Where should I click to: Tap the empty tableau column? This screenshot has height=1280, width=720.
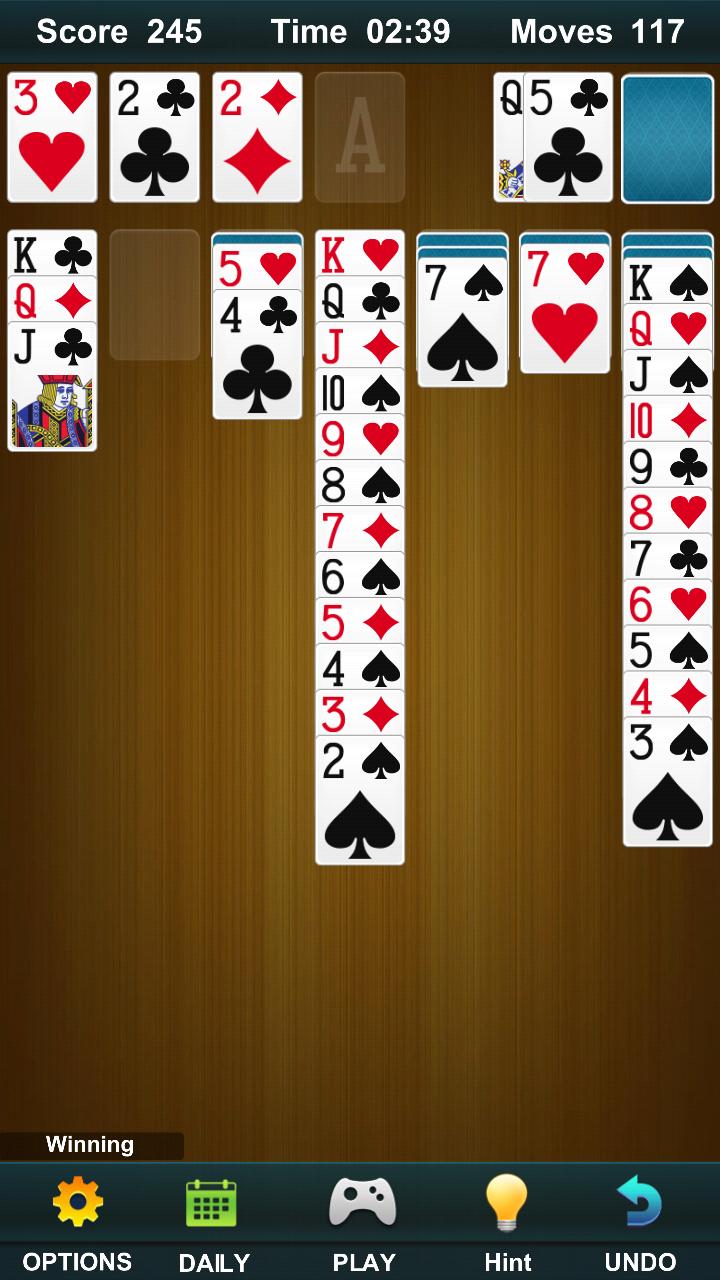(x=154, y=295)
